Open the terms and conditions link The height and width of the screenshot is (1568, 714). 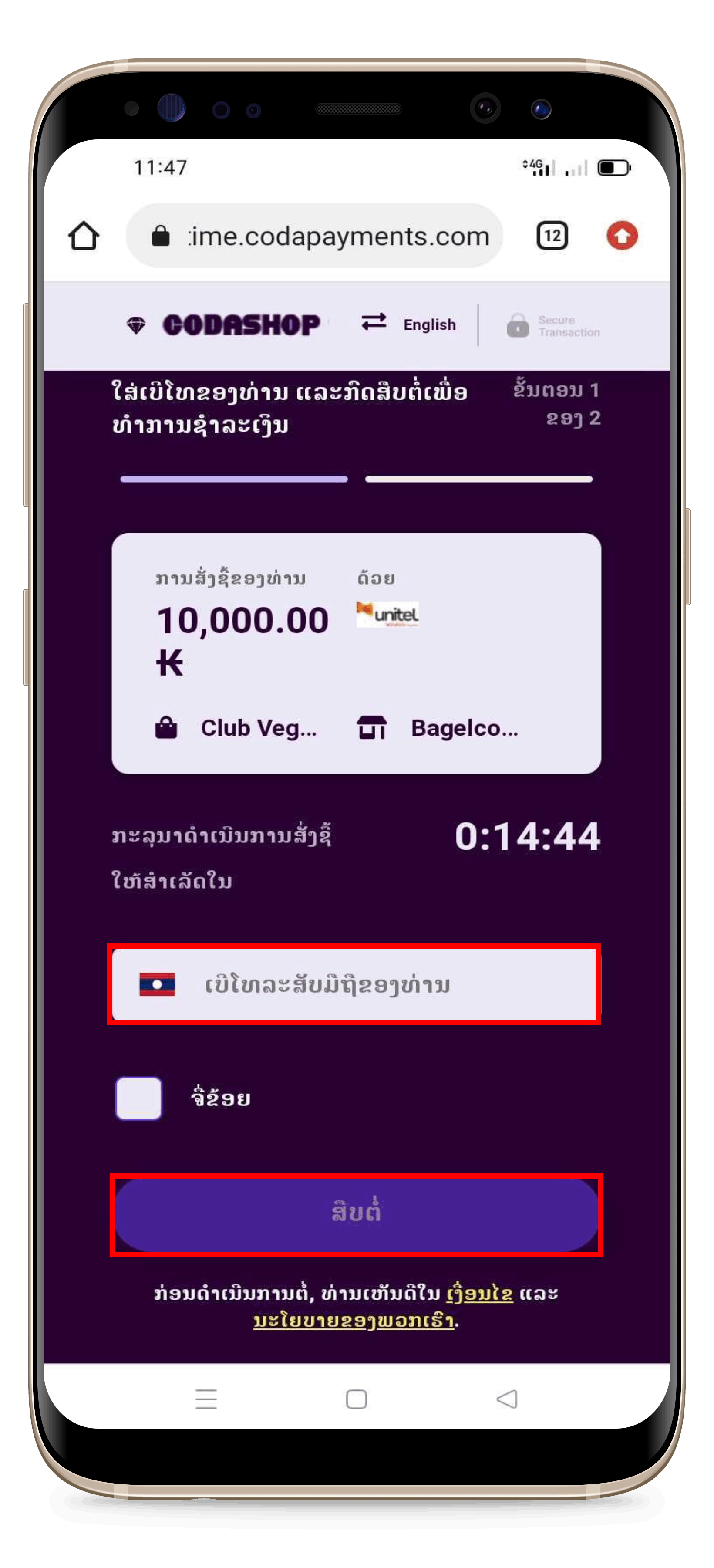[479, 1293]
